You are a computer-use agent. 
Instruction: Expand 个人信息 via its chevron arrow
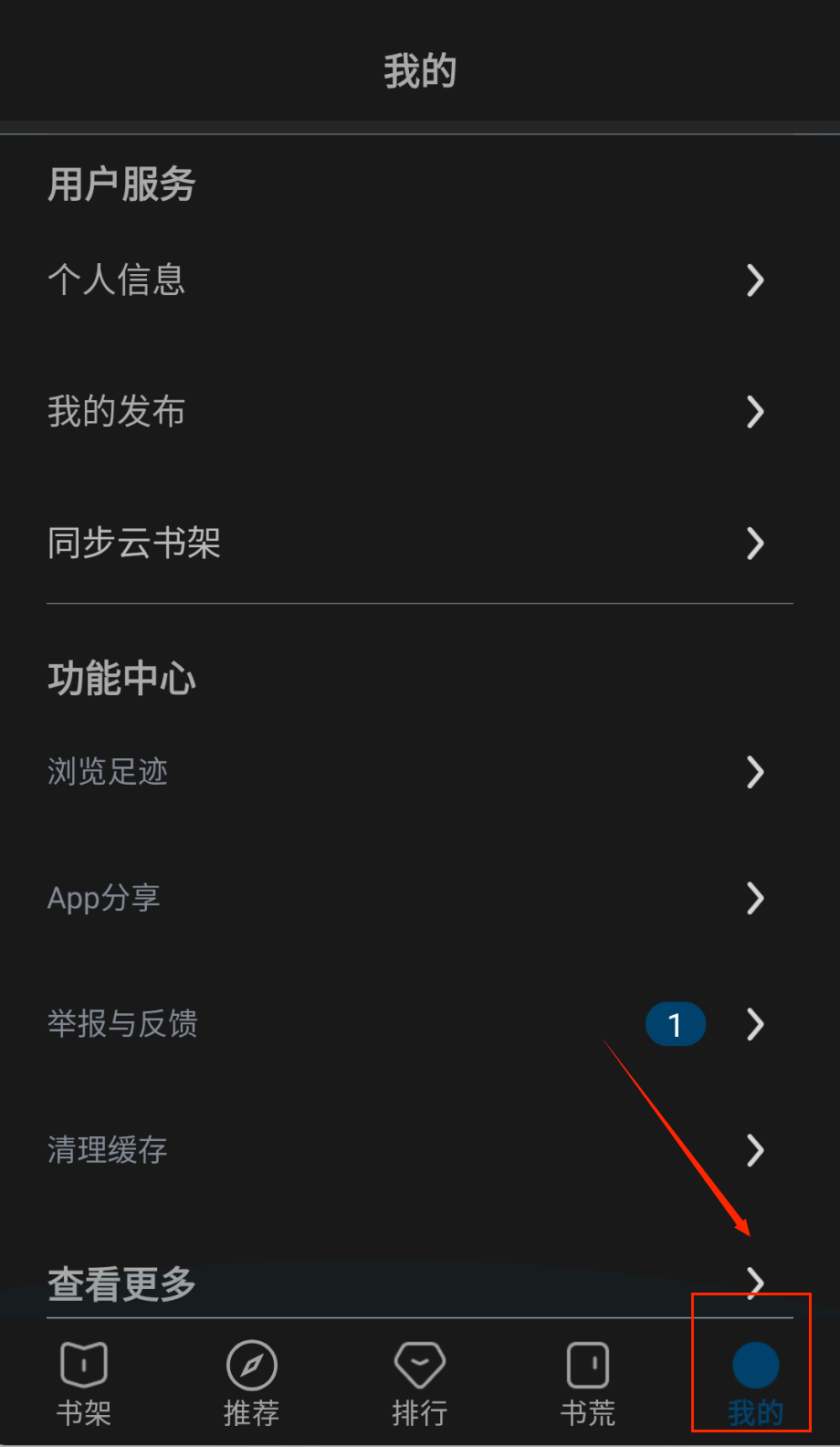755,280
